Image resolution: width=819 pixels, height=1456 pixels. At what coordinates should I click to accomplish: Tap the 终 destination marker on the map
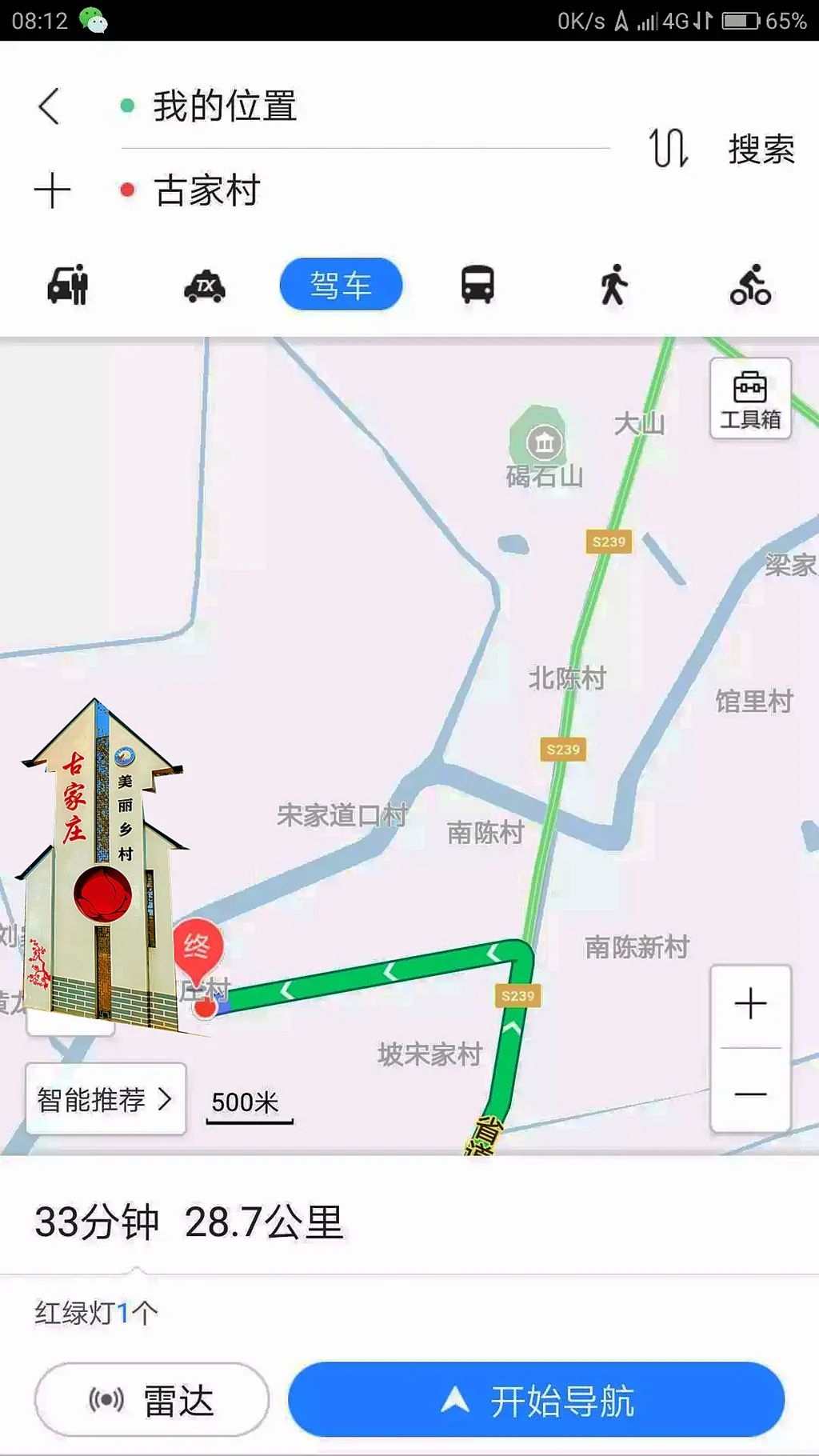(x=198, y=946)
